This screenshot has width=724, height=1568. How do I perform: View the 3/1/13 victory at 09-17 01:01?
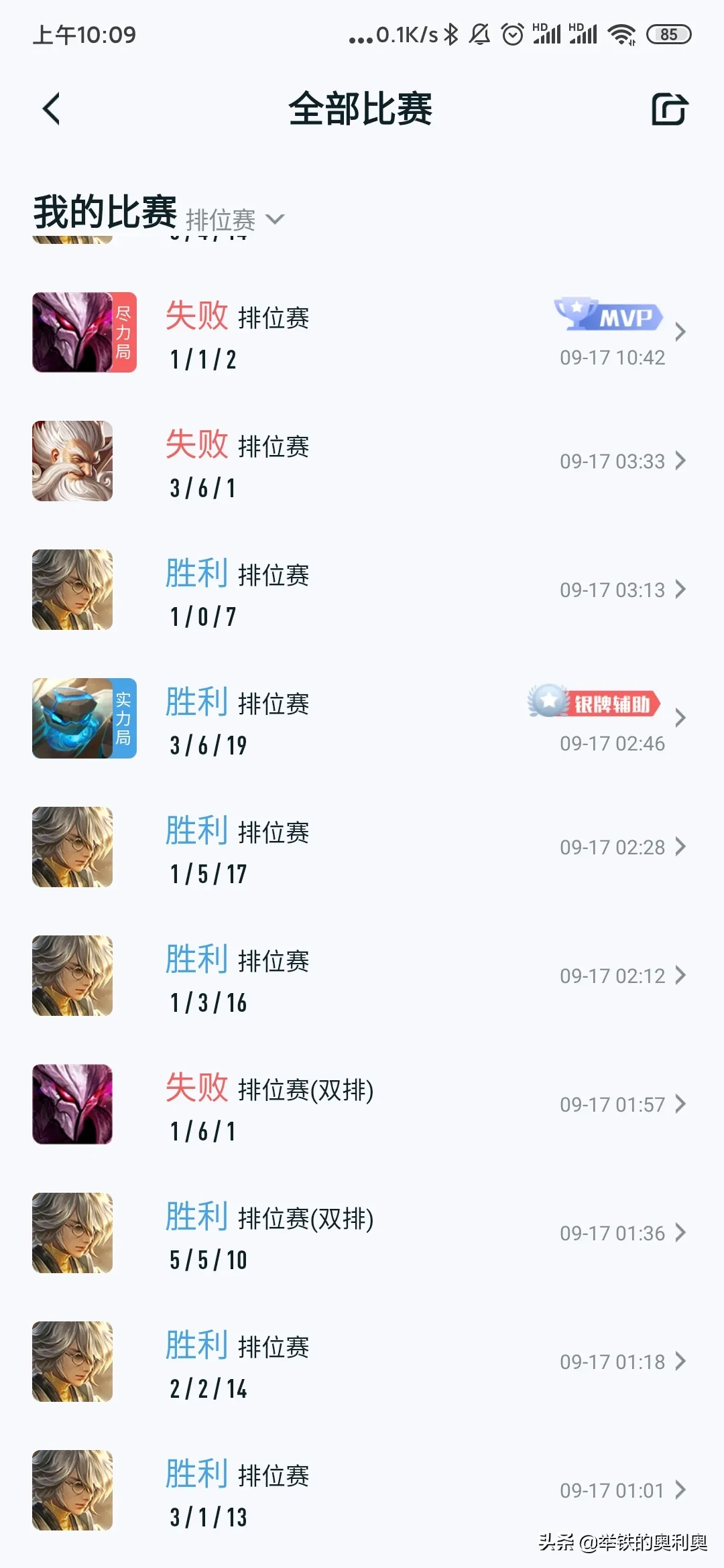(362, 1491)
